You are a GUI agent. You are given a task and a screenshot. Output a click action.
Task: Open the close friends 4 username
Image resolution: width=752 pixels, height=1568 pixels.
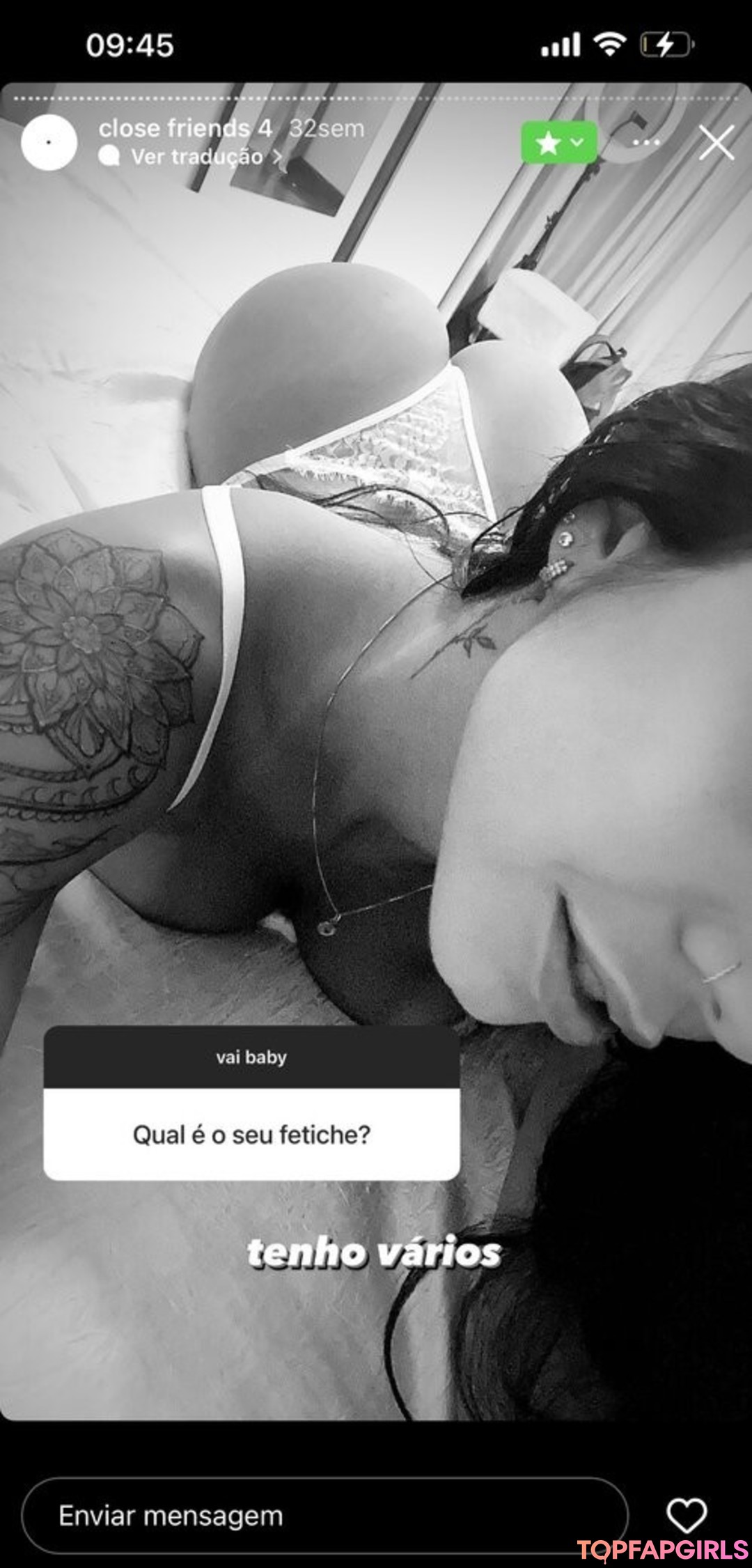coord(185,128)
